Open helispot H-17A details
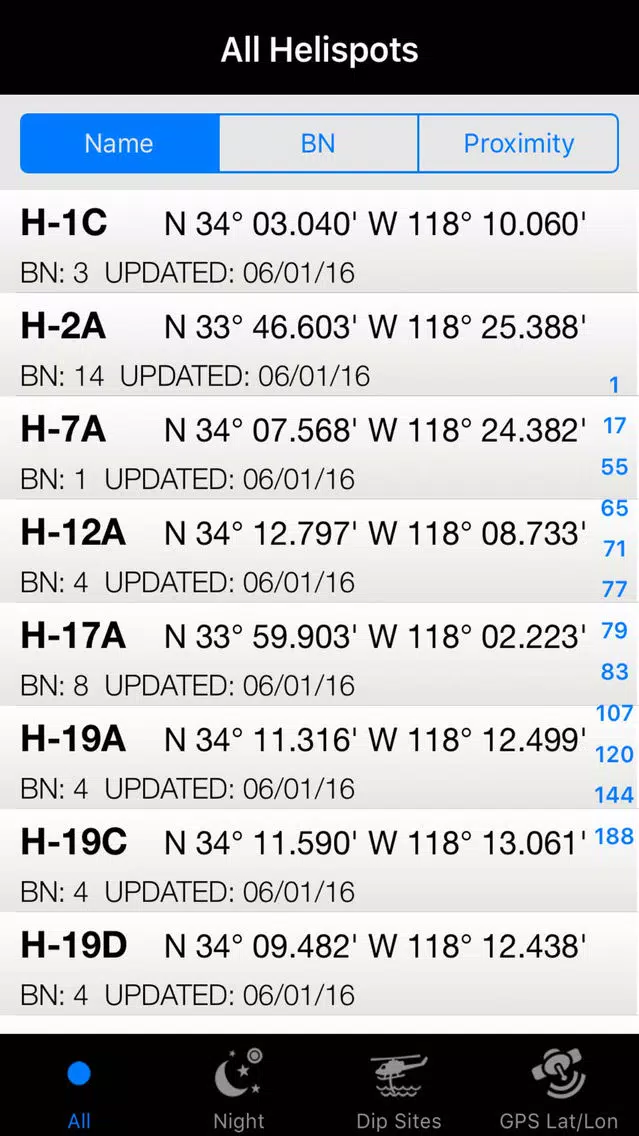The image size is (639, 1136). click(x=320, y=653)
